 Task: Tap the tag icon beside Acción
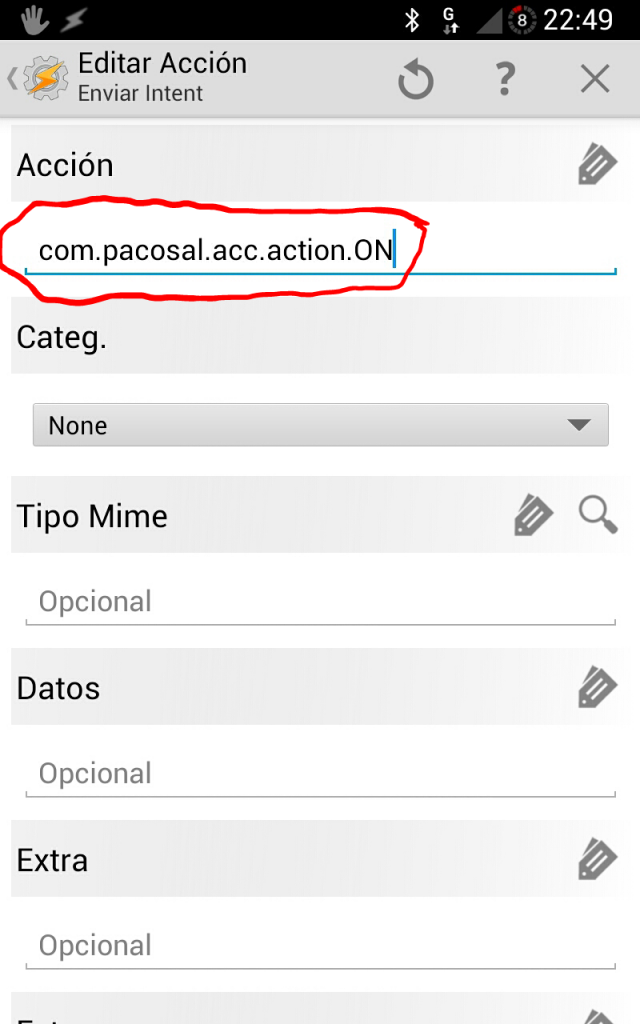tap(597, 165)
